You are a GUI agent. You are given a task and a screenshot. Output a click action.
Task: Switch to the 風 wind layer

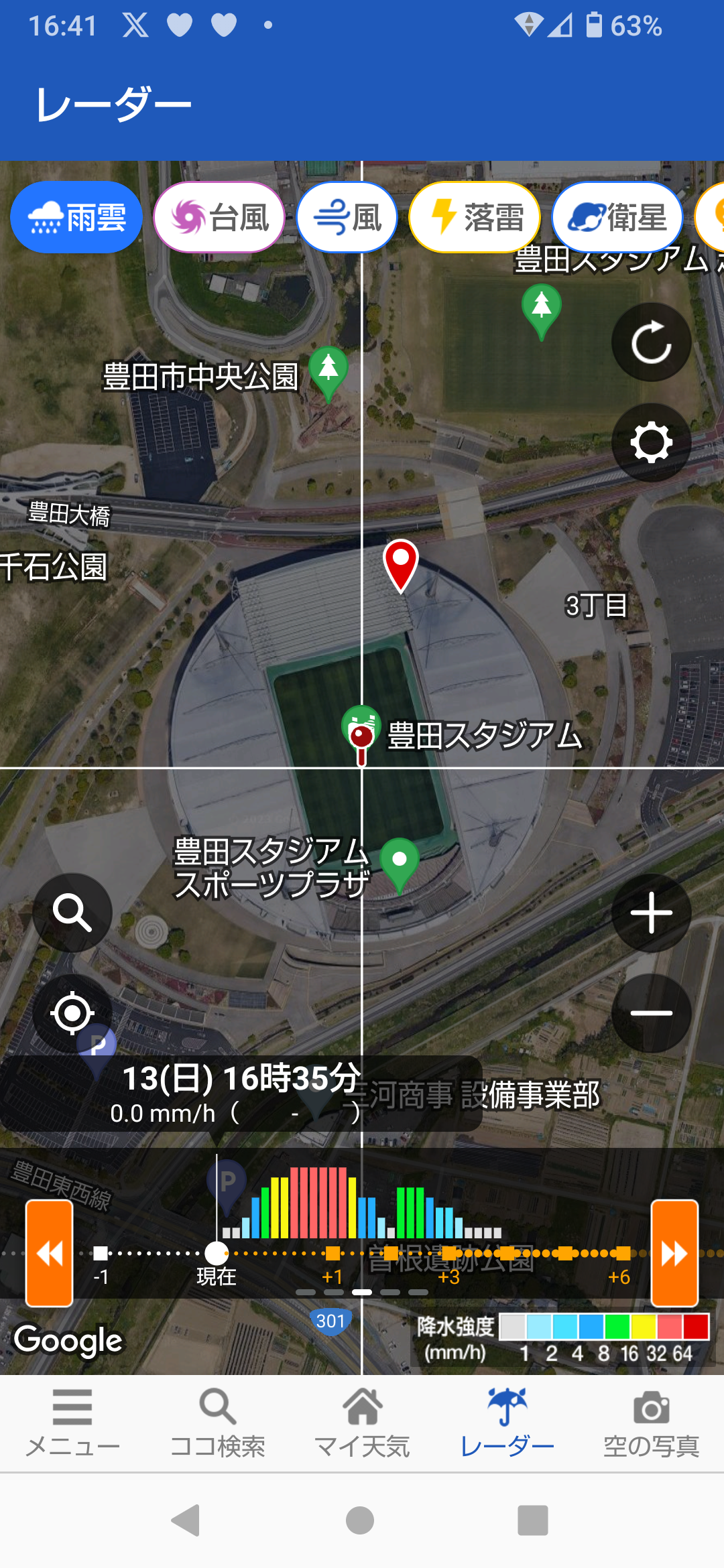click(x=347, y=217)
